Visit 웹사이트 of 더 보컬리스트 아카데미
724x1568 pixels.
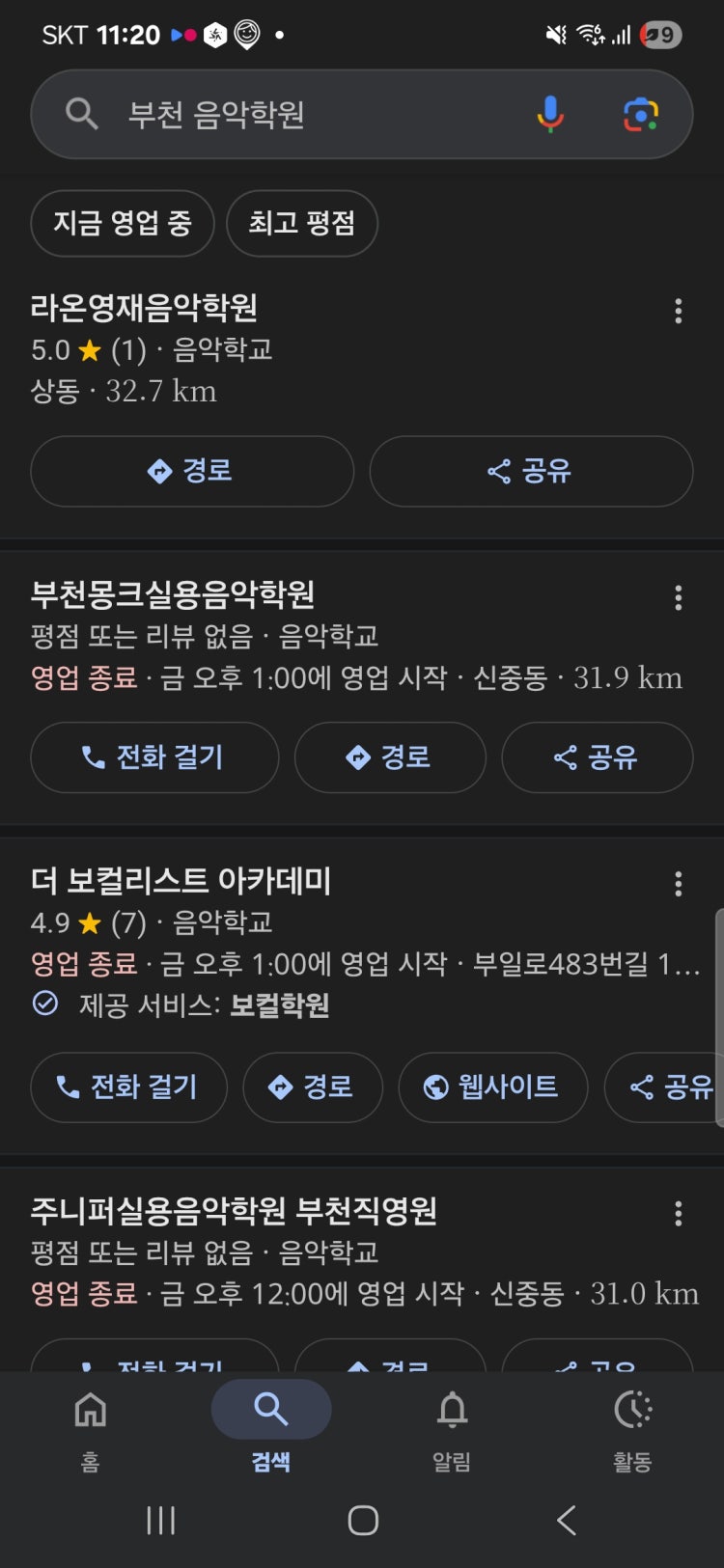(492, 1087)
